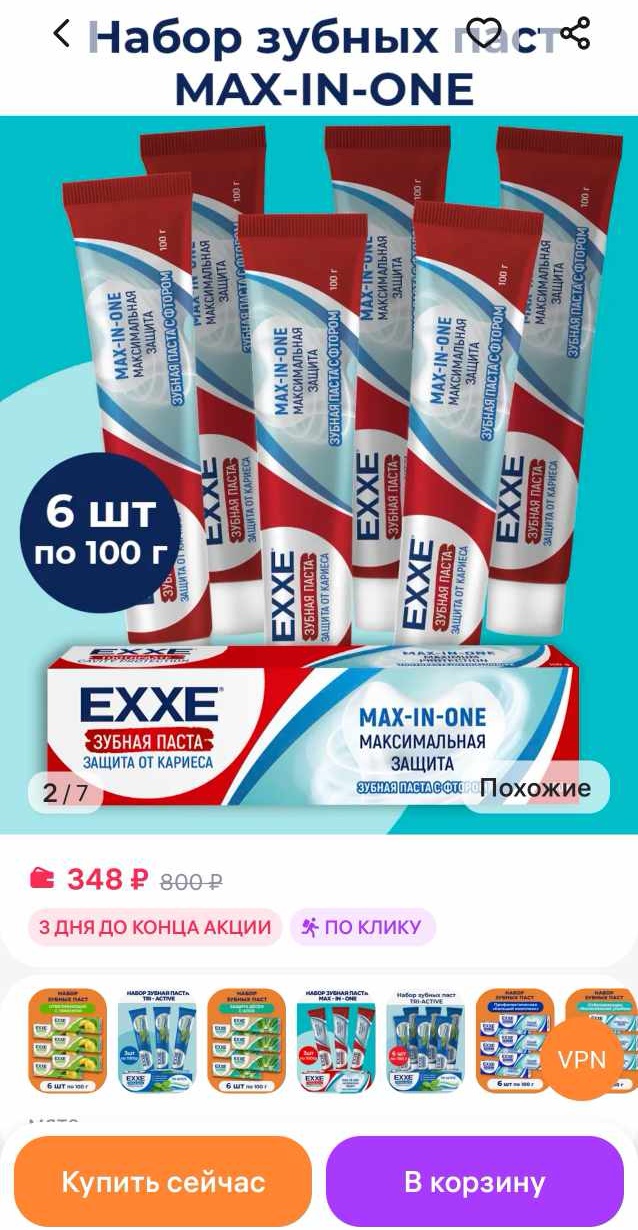Share this product
Viewport: 638px width, 1230px height.
[x=575, y=33]
